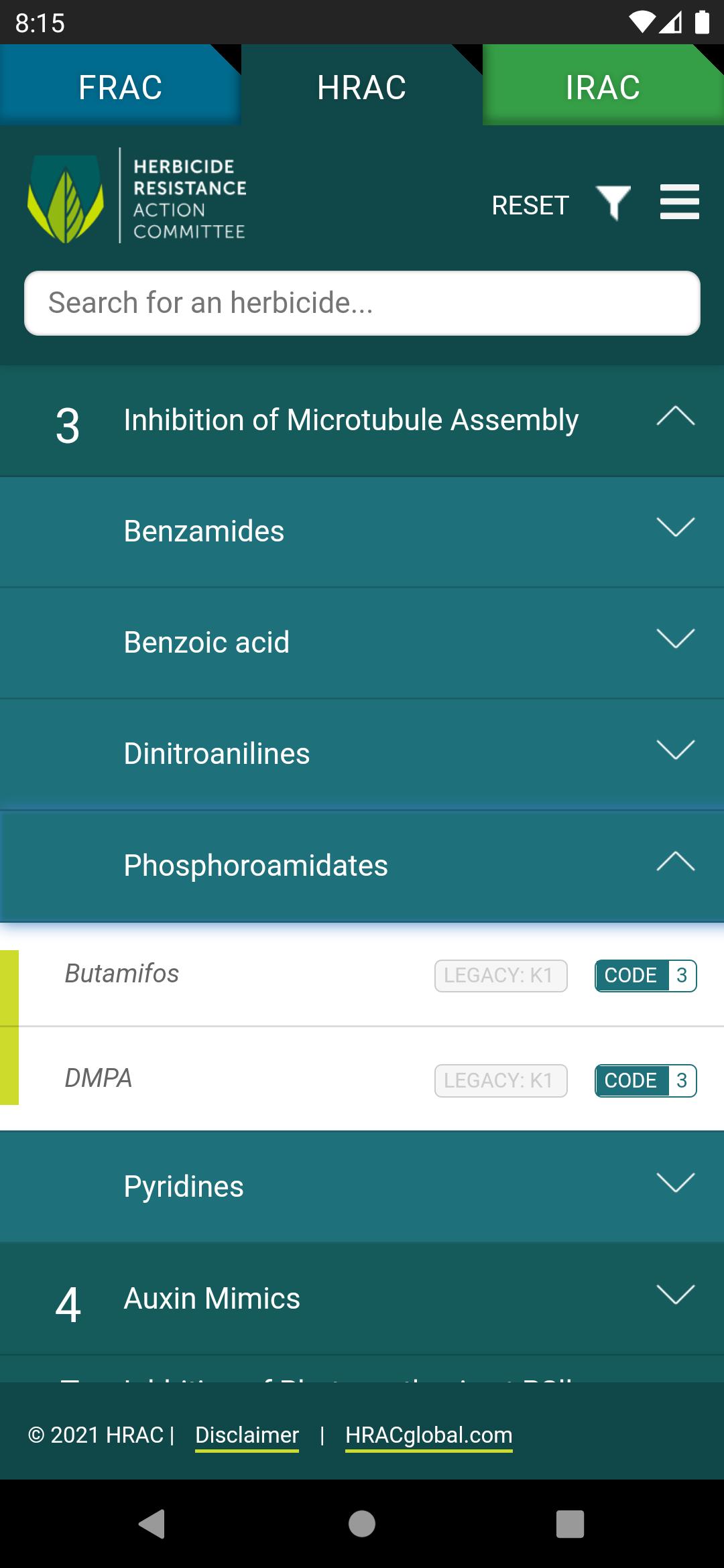Open the hamburger menu
The width and height of the screenshot is (724, 1568).
click(679, 202)
